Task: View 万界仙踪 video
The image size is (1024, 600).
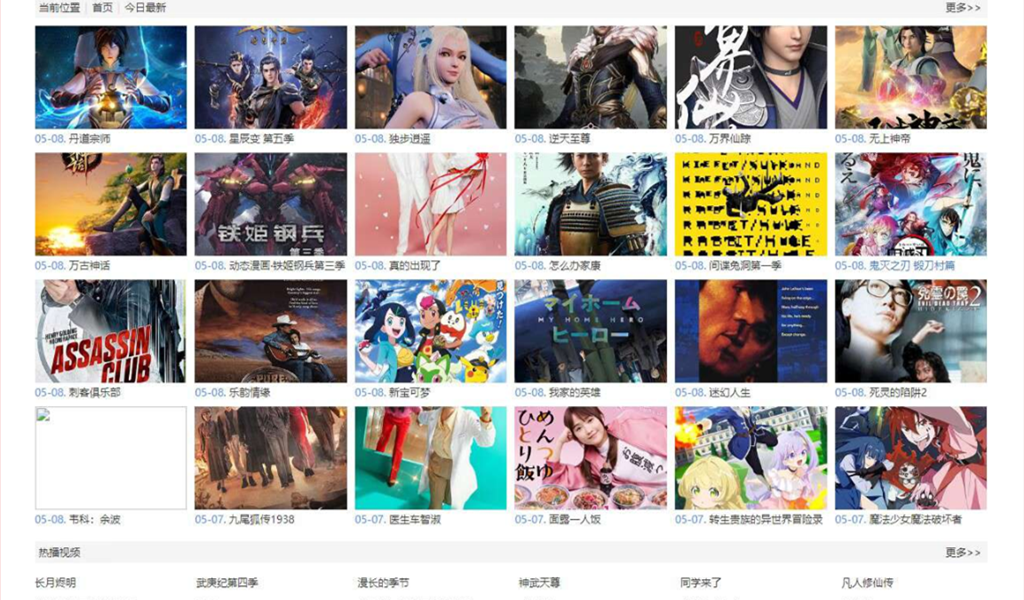Action: (x=750, y=77)
